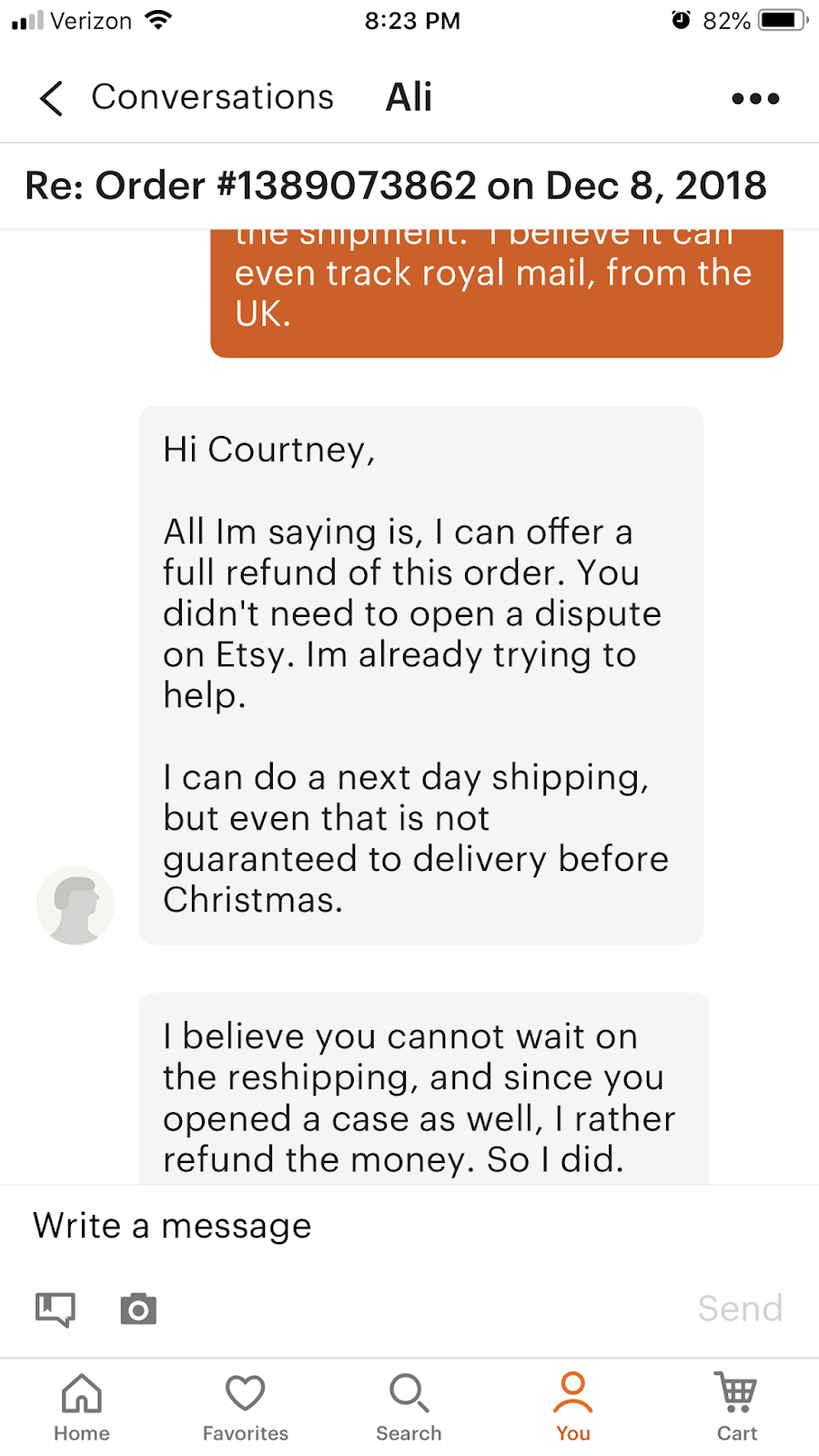819x1456 pixels.
Task: Select the You tab
Action: (x=573, y=1407)
